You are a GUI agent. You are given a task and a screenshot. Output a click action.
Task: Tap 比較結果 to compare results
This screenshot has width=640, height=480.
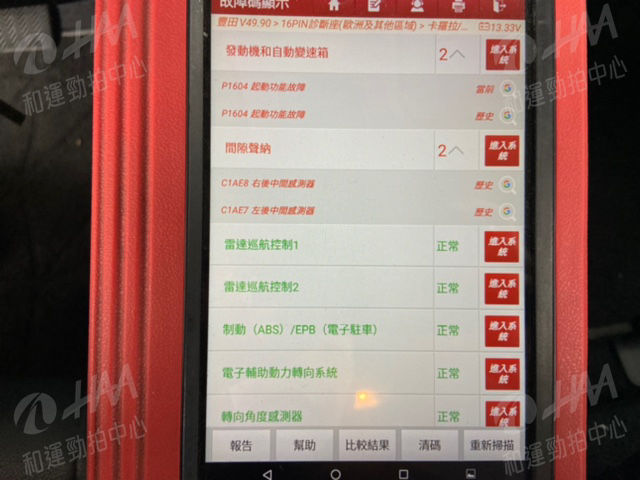[366, 446]
